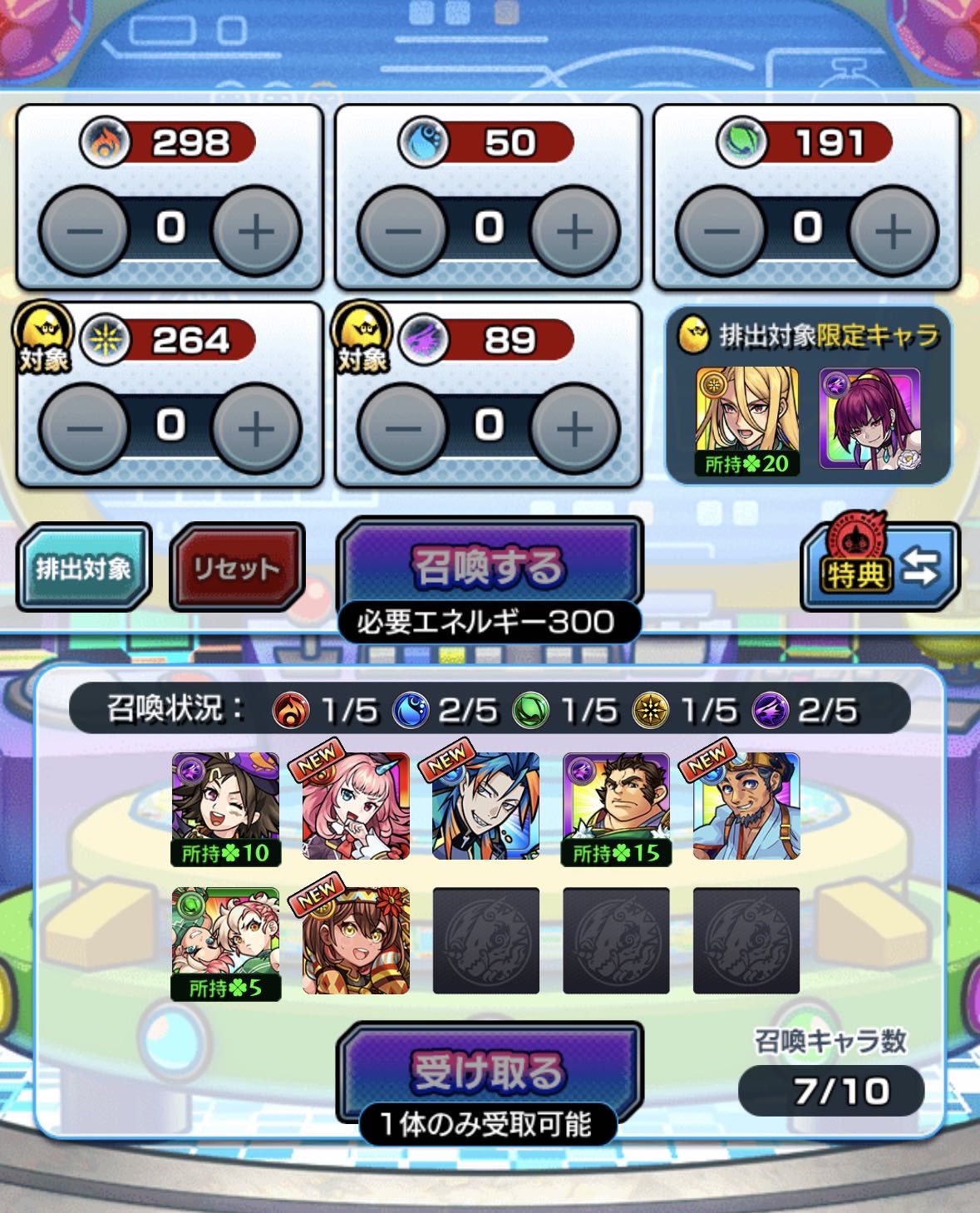Image resolution: width=980 pixels, height=1213 pixels.
Task: Decrease water energy amount with minus
Action: [401, 229]
